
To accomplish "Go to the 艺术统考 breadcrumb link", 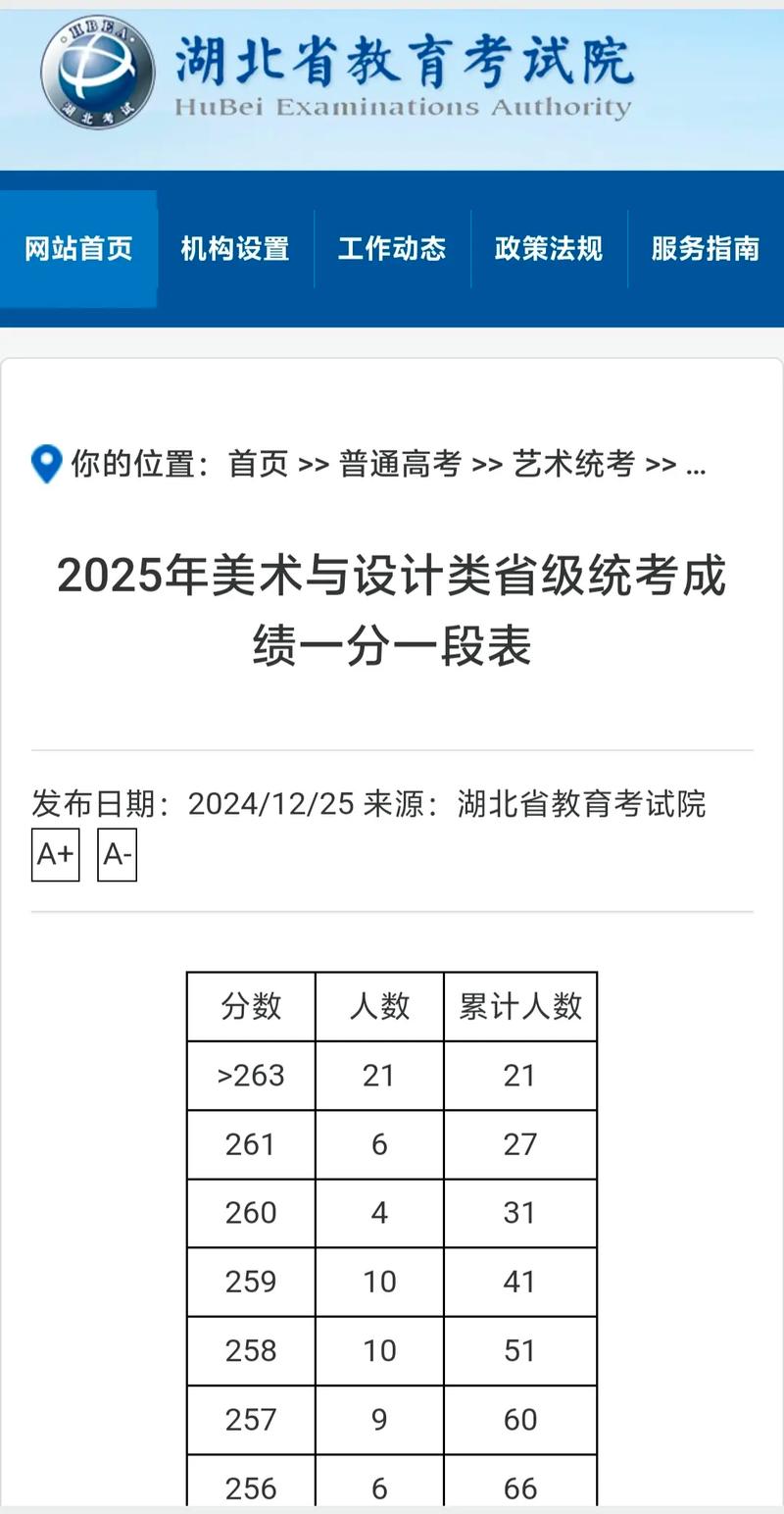I will click(573, 464).
